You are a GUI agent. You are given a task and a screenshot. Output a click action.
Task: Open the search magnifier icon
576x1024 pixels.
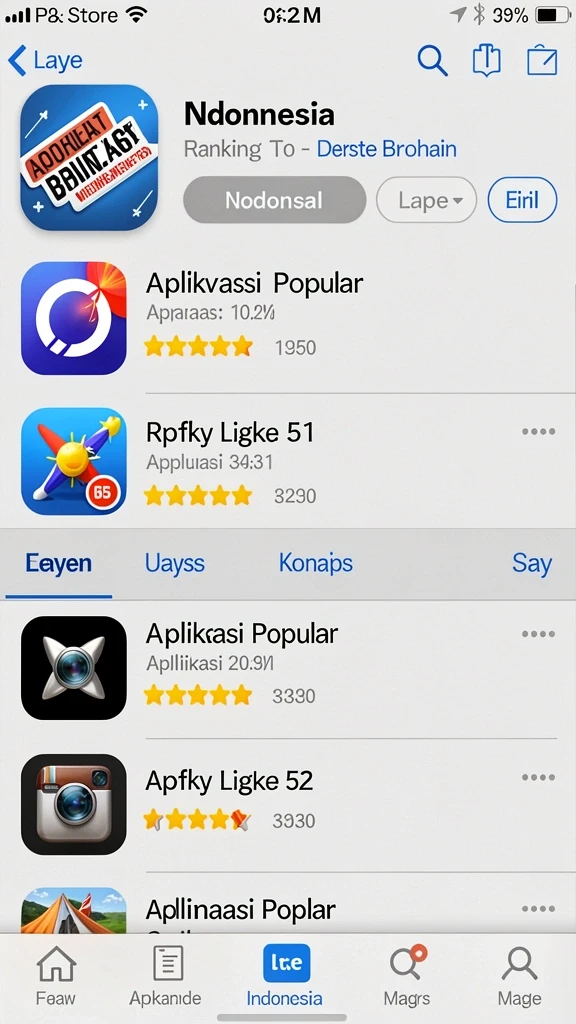tap(432, 61)
